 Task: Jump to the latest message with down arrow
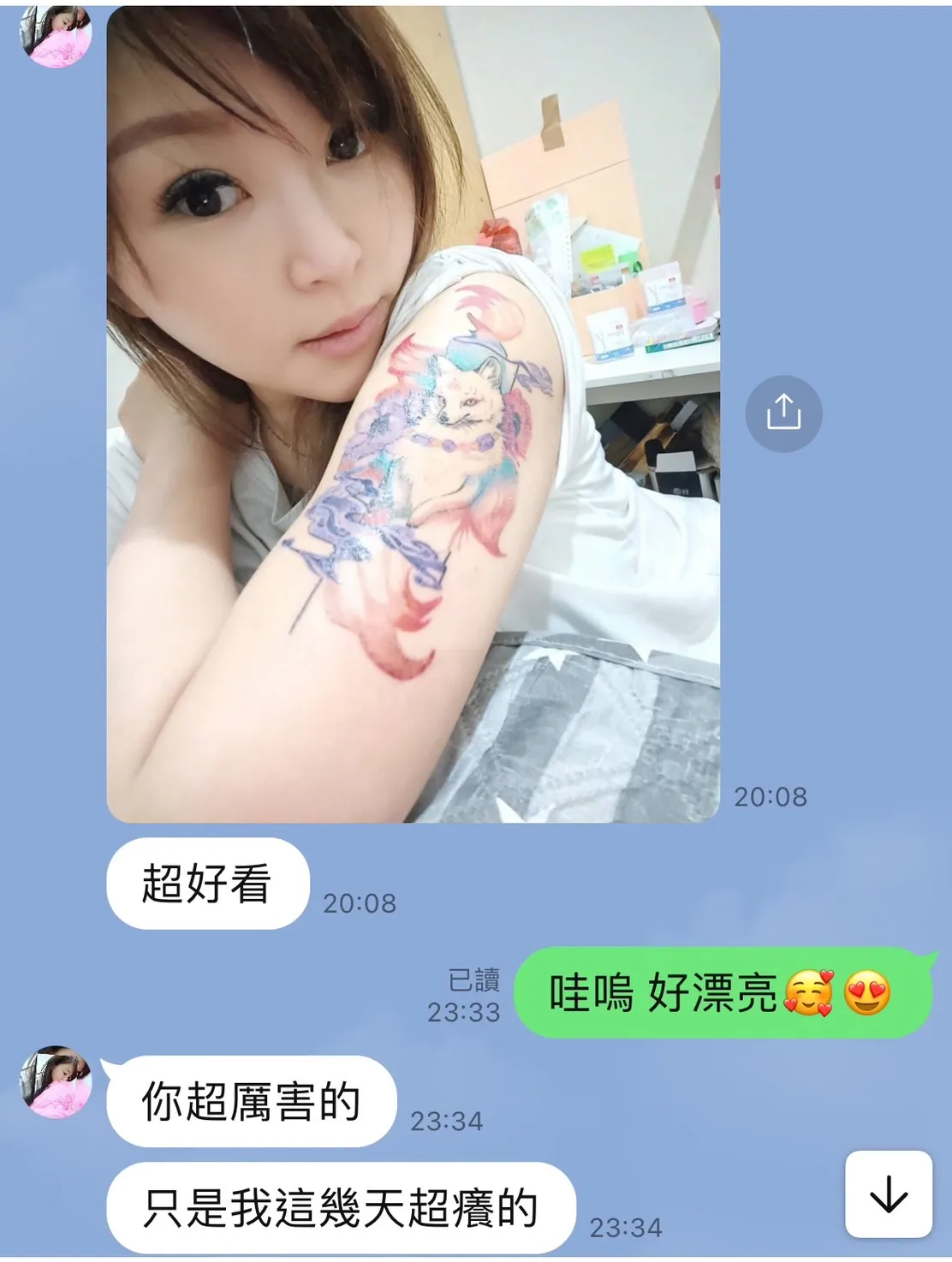[x=889, y=1194]
